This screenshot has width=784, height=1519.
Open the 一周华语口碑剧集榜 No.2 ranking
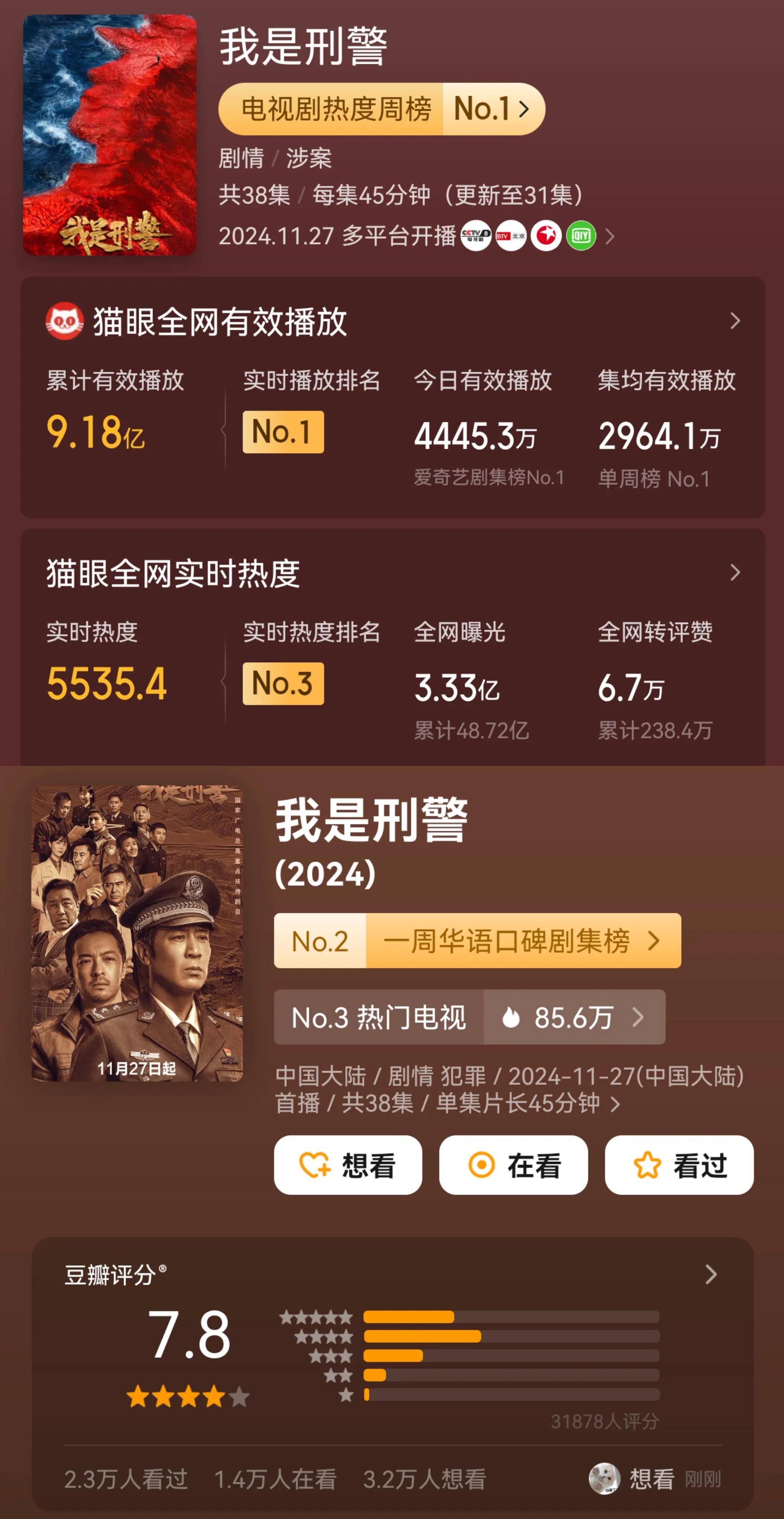coord(477,940)
